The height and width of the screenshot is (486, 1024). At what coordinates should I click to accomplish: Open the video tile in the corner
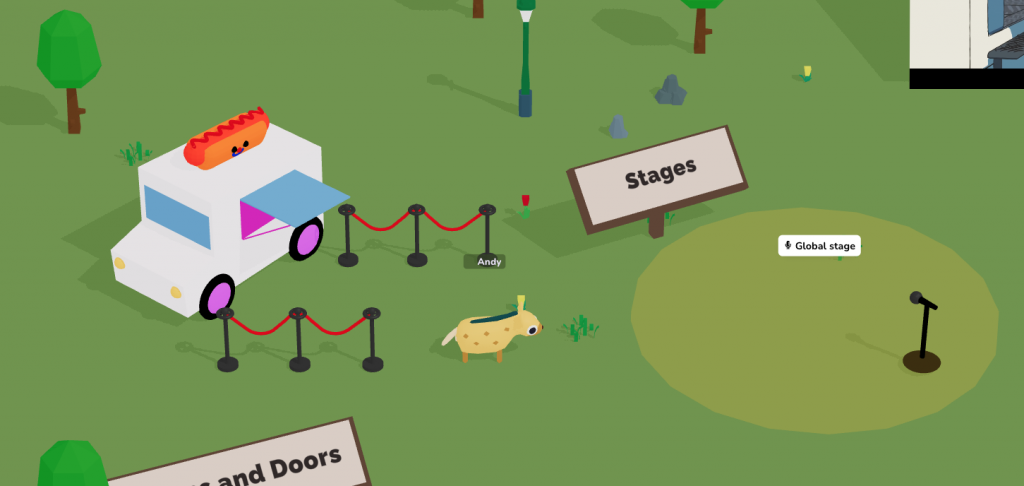pyautogui.click(x=966, y=40)
